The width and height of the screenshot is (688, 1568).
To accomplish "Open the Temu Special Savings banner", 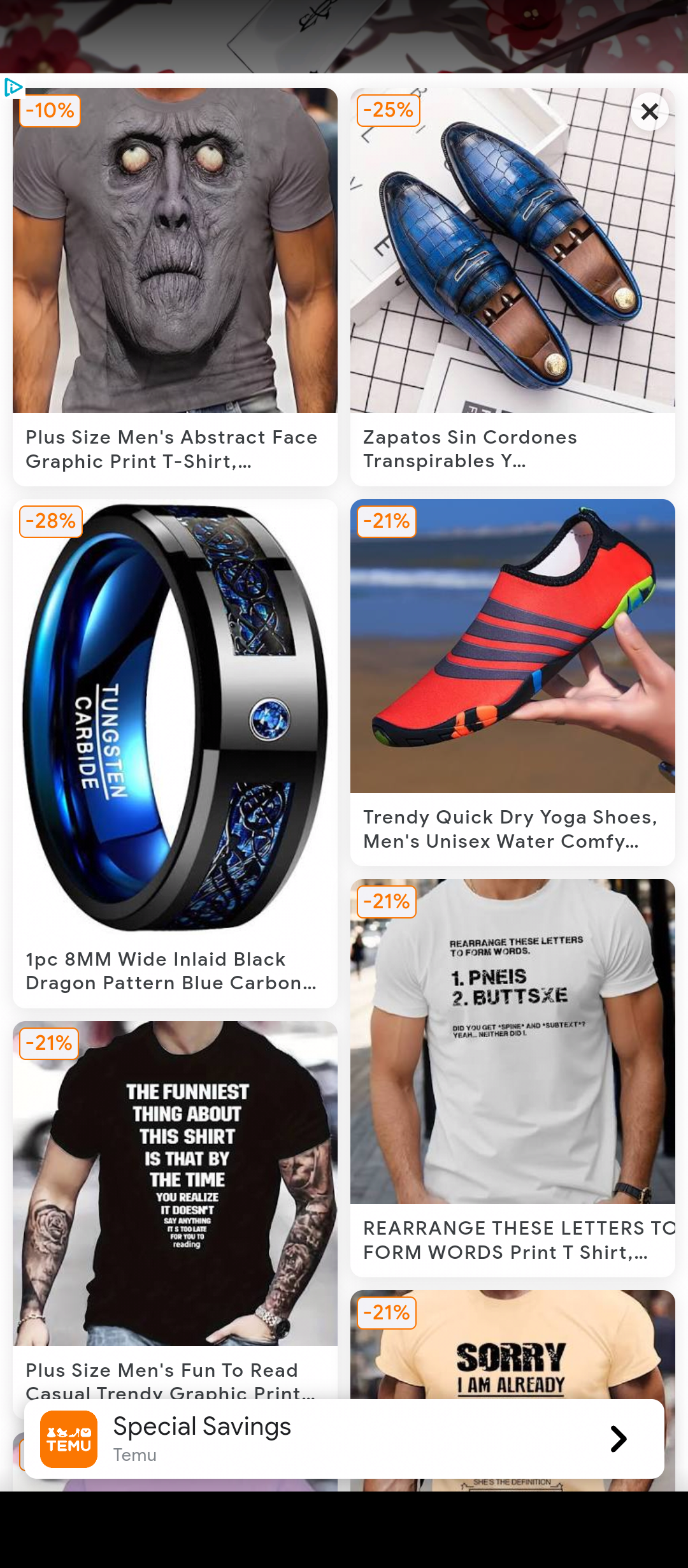I will coord(344,1439).
